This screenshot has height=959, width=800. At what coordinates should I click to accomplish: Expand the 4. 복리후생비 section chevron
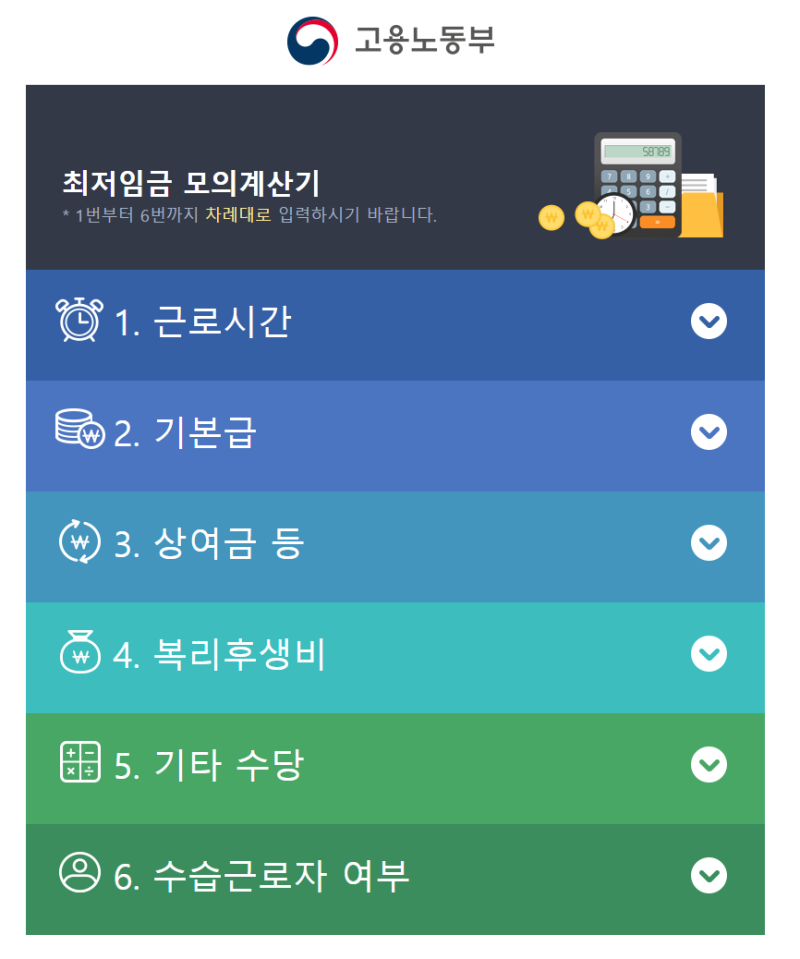point(709,654)
